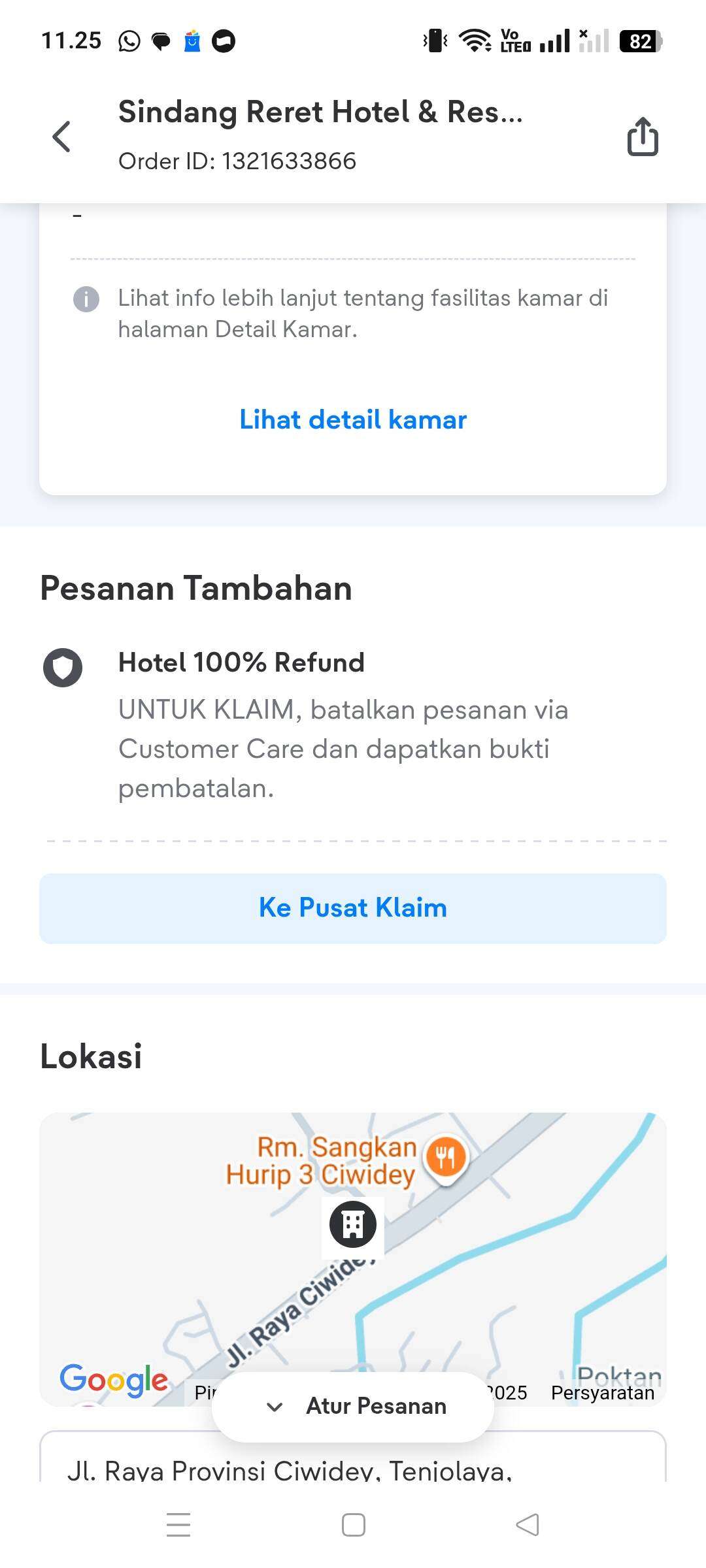Tap the Ke Pusat Klaim button
706x1568 pixels.
pyautogui.click(x=353, y=908)
